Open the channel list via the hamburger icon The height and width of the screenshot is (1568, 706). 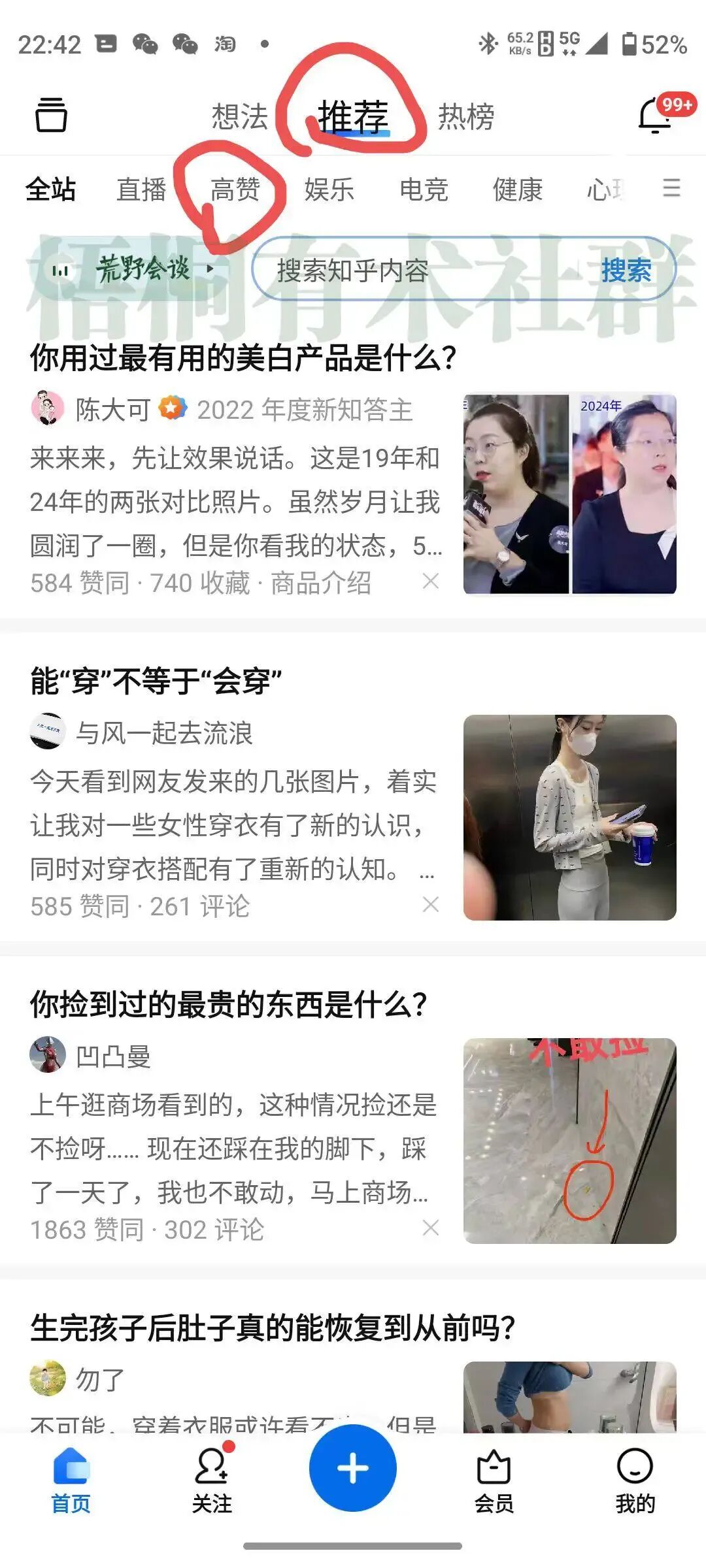coord(671,191)
